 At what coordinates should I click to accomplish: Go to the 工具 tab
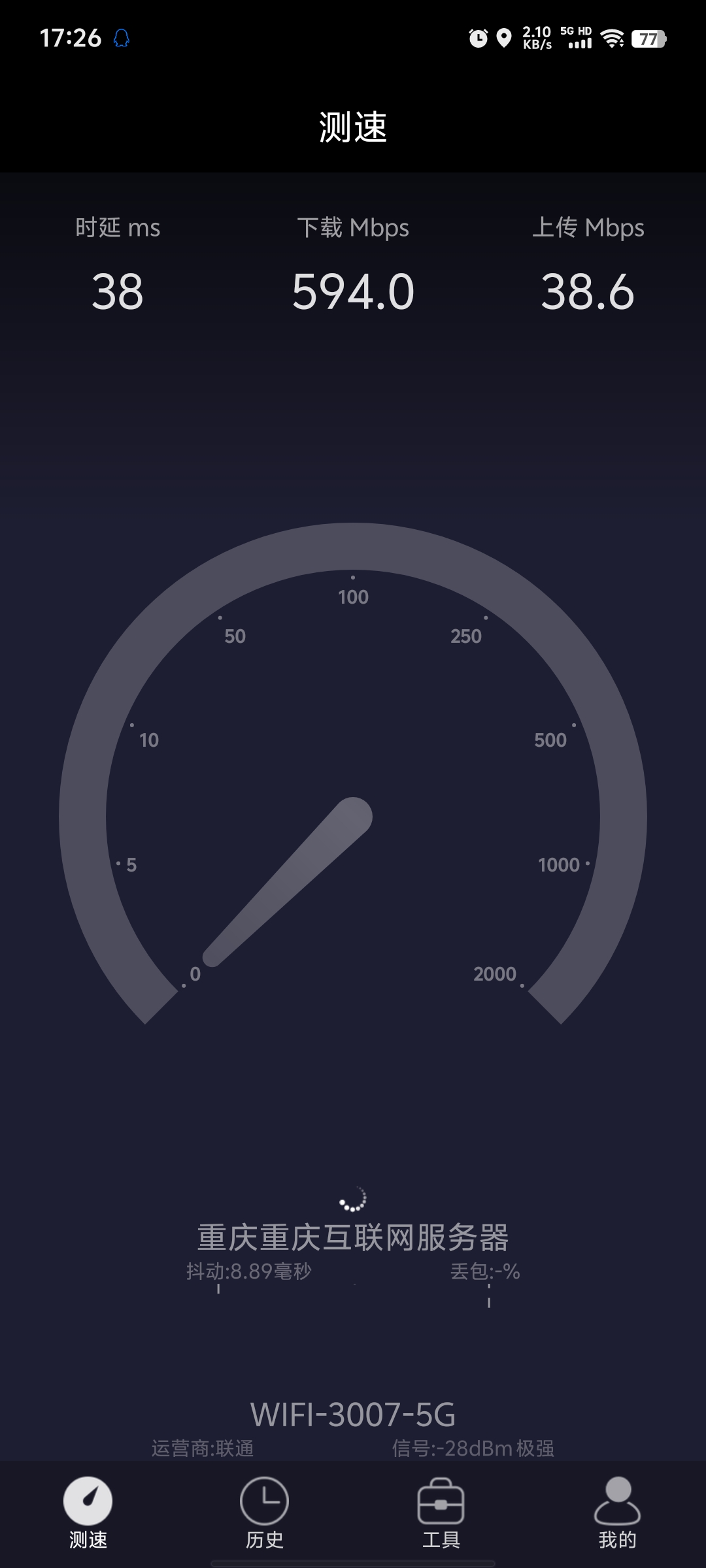[x=441, y=1512]
